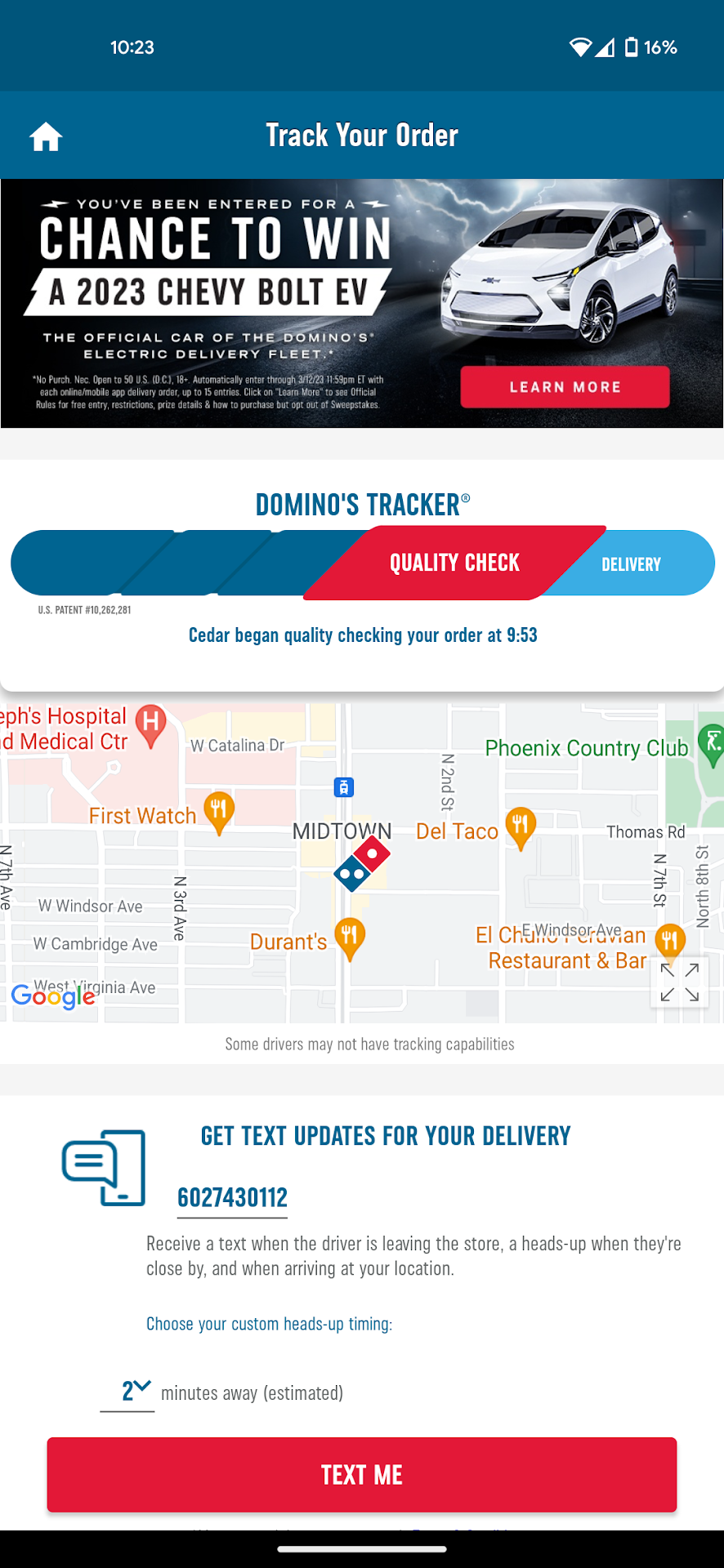
Task: Go to the home screen icon
Action: pyautogui.click(x=46, y=136)
